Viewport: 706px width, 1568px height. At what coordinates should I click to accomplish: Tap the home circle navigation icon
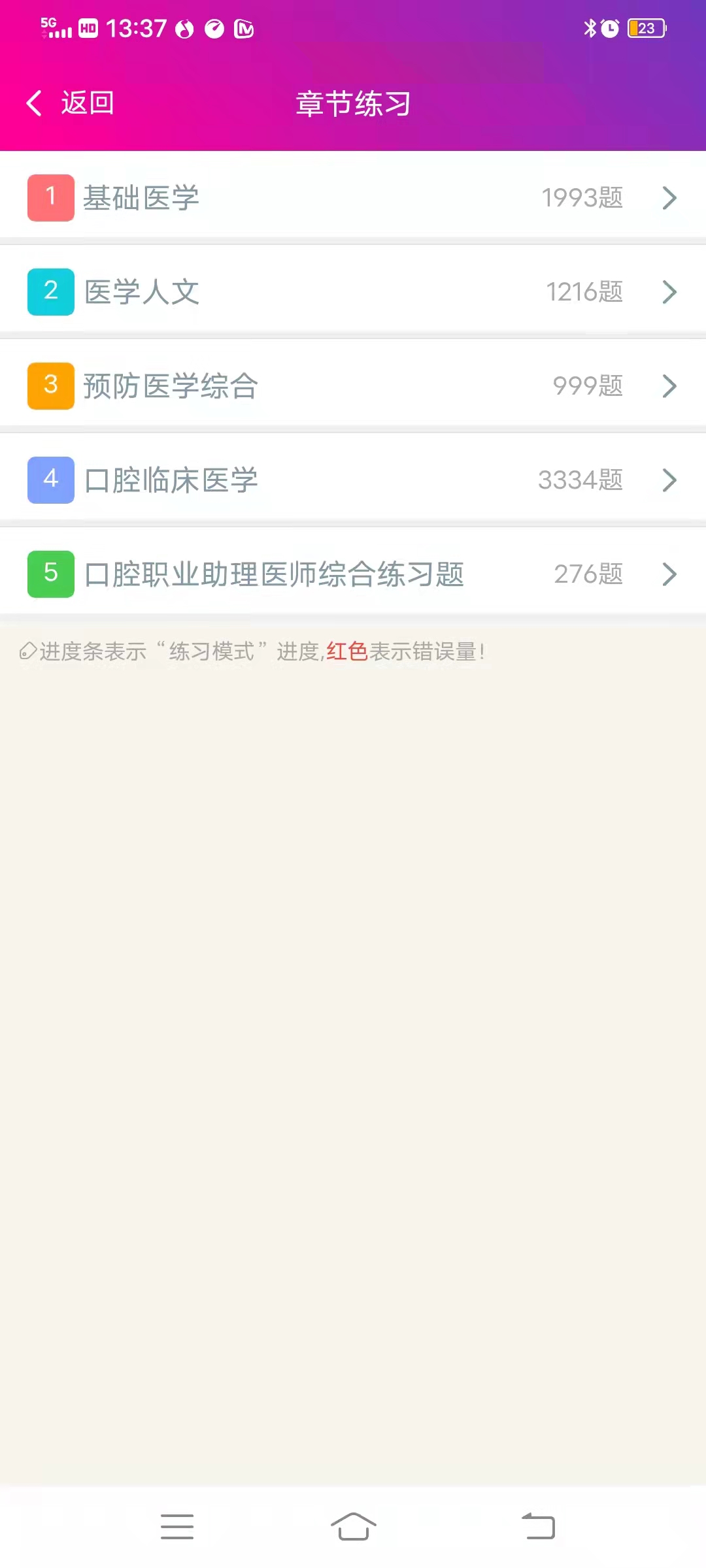click(353, 1526)
